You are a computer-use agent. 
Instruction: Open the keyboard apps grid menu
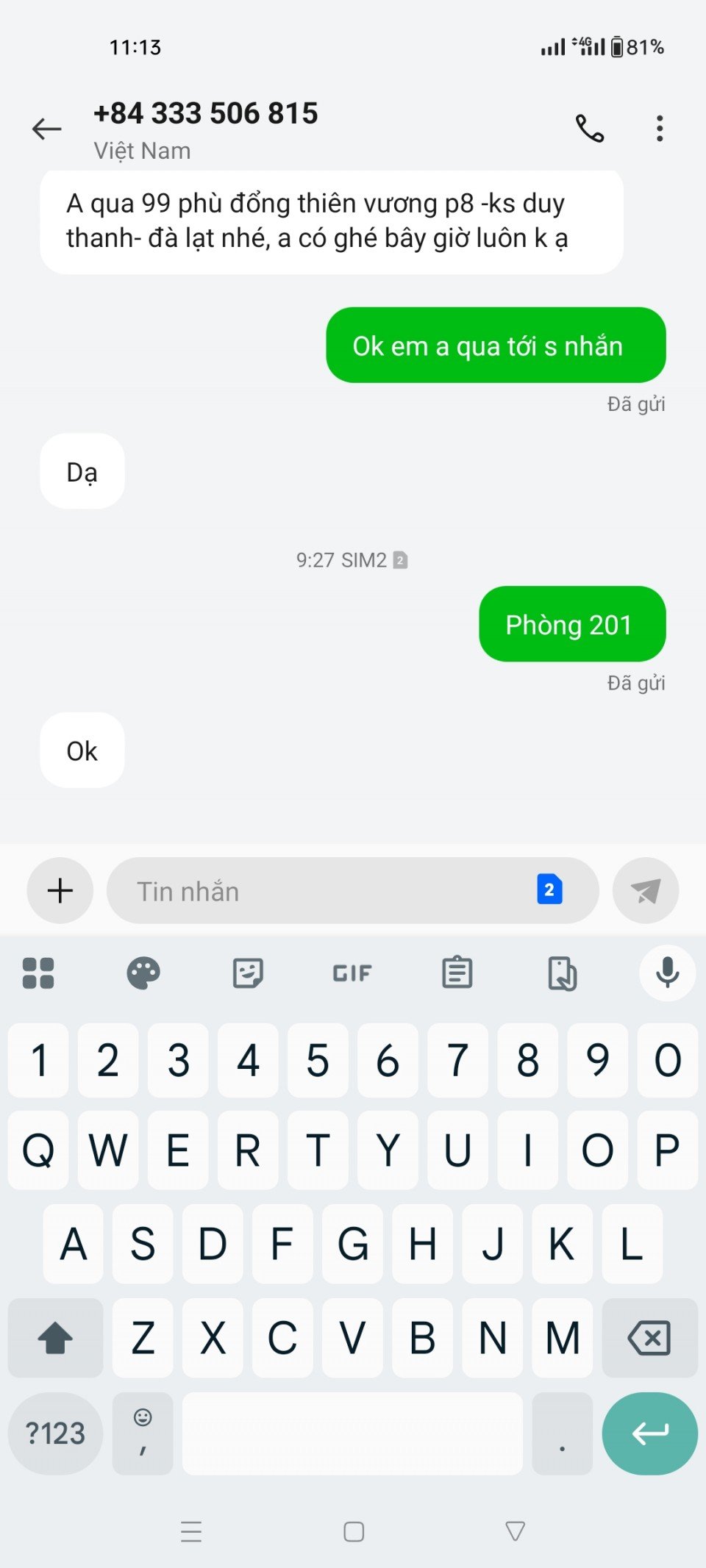click(38, 973)
